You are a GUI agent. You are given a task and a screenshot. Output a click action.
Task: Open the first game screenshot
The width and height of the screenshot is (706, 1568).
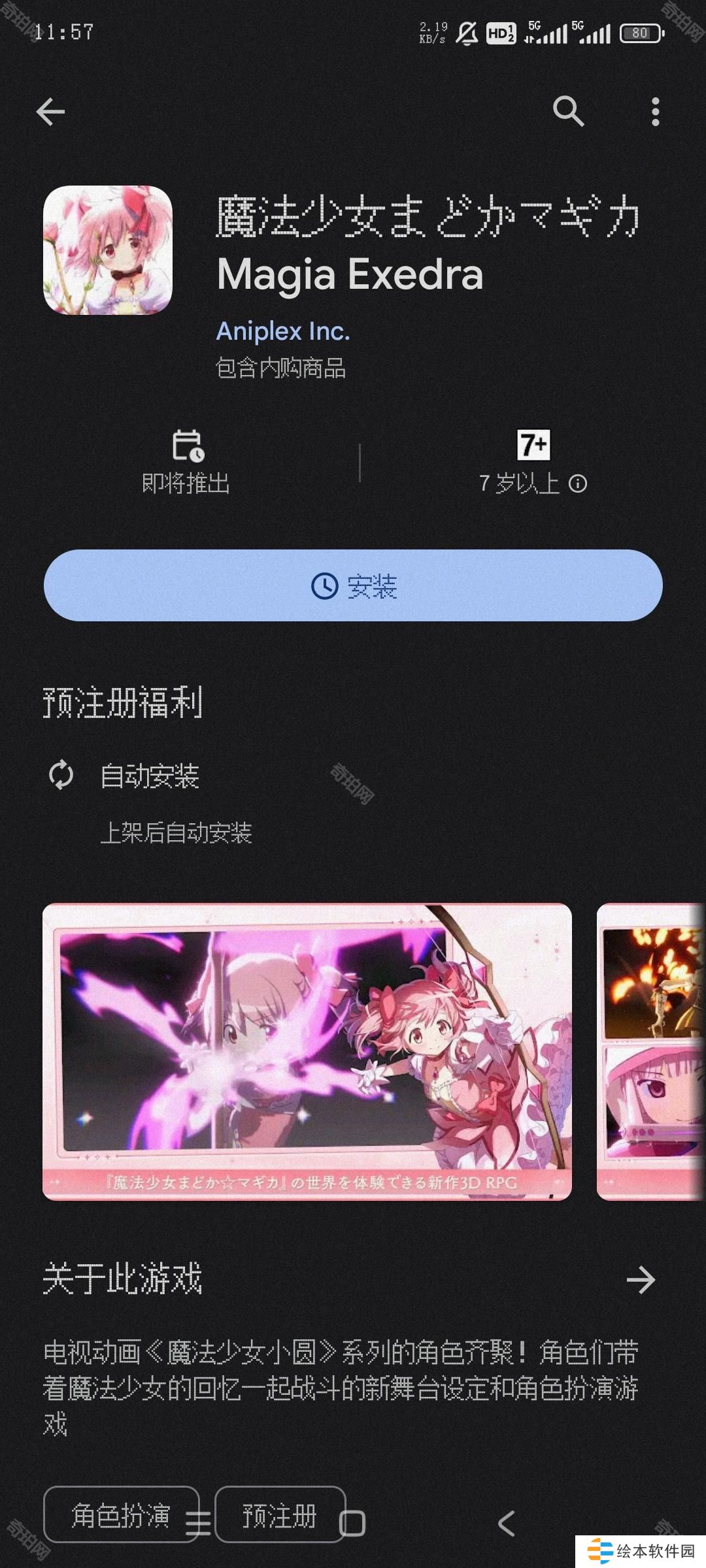pos(307,1052)
